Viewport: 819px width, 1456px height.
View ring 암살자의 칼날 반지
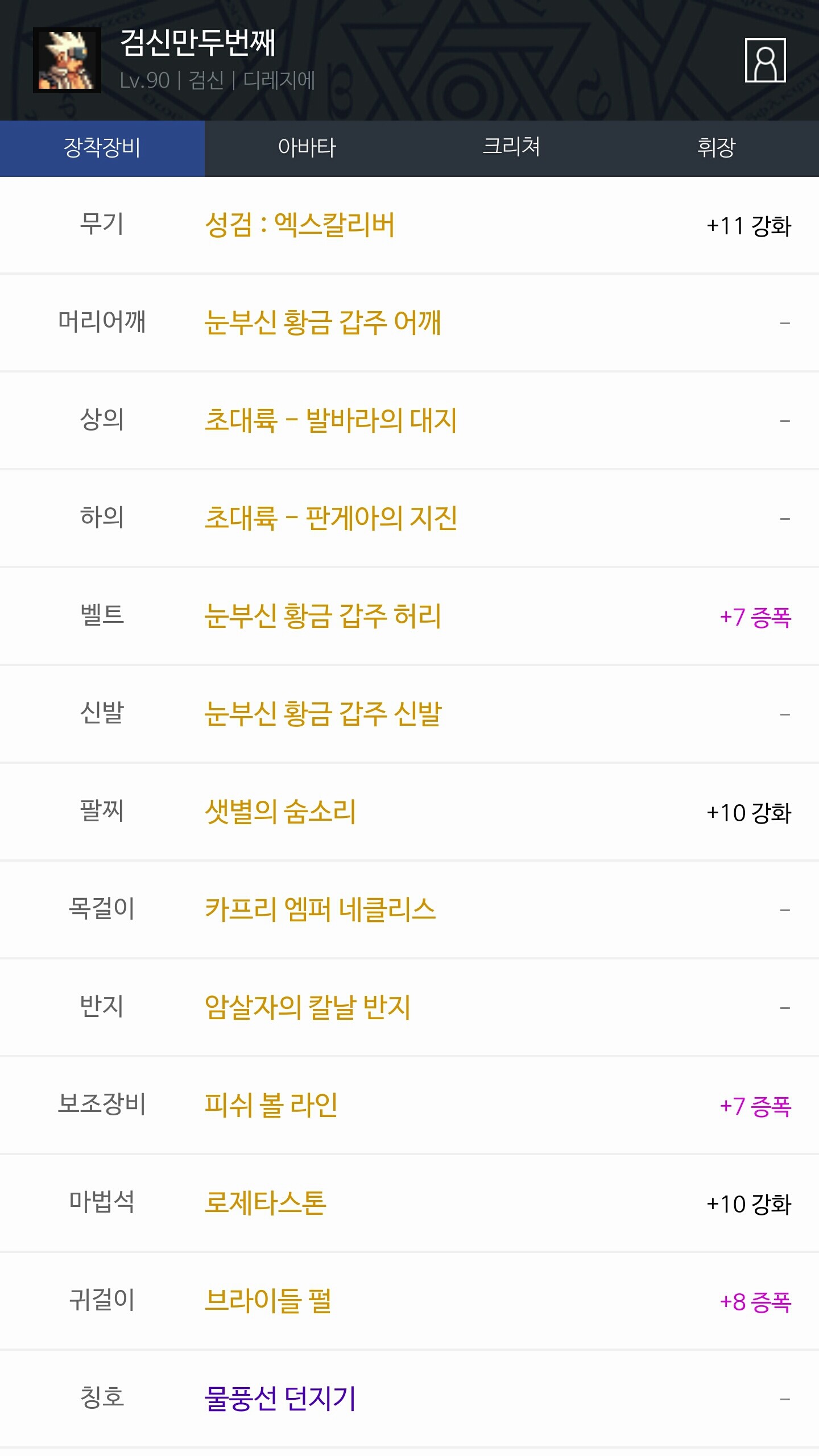click(x=307, y=1008)
